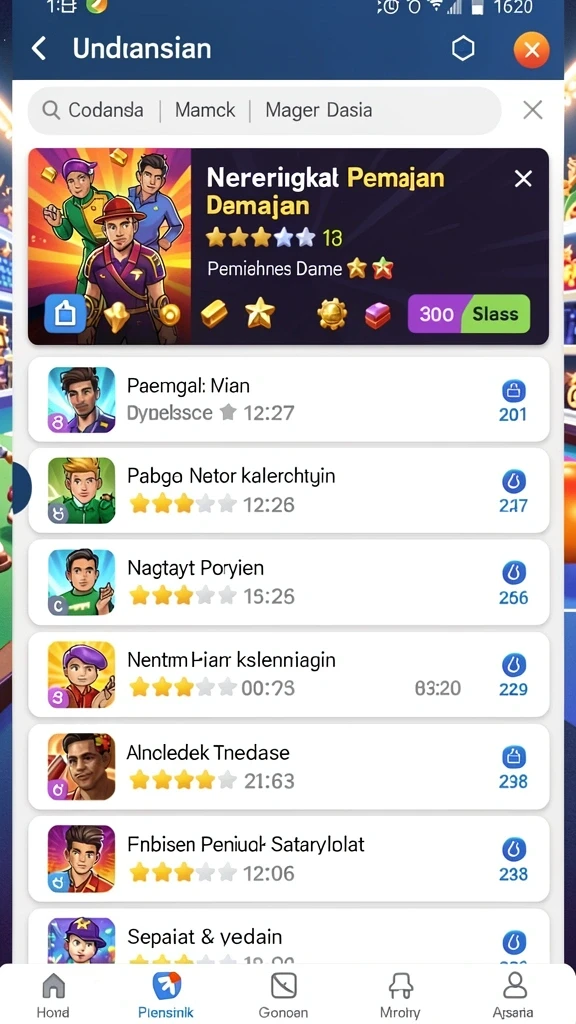Switch to the Plensinik tab
Viewport: 576px width, 1024px height.
click(166, 995)
